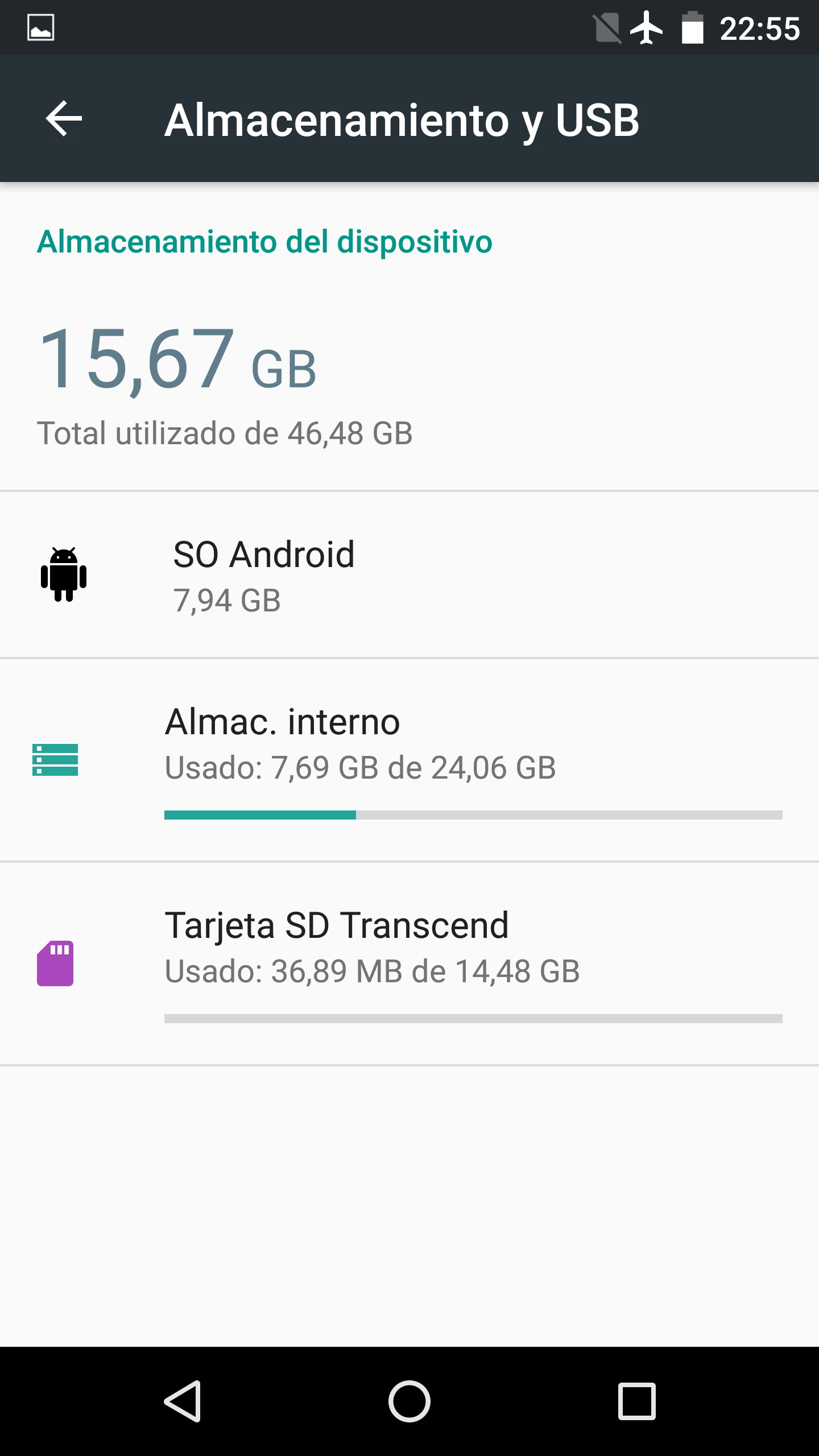Go back from Almacenamiento y USB
The height and width of the screenshot is (1456, 819).
click(x=64, y=119)
